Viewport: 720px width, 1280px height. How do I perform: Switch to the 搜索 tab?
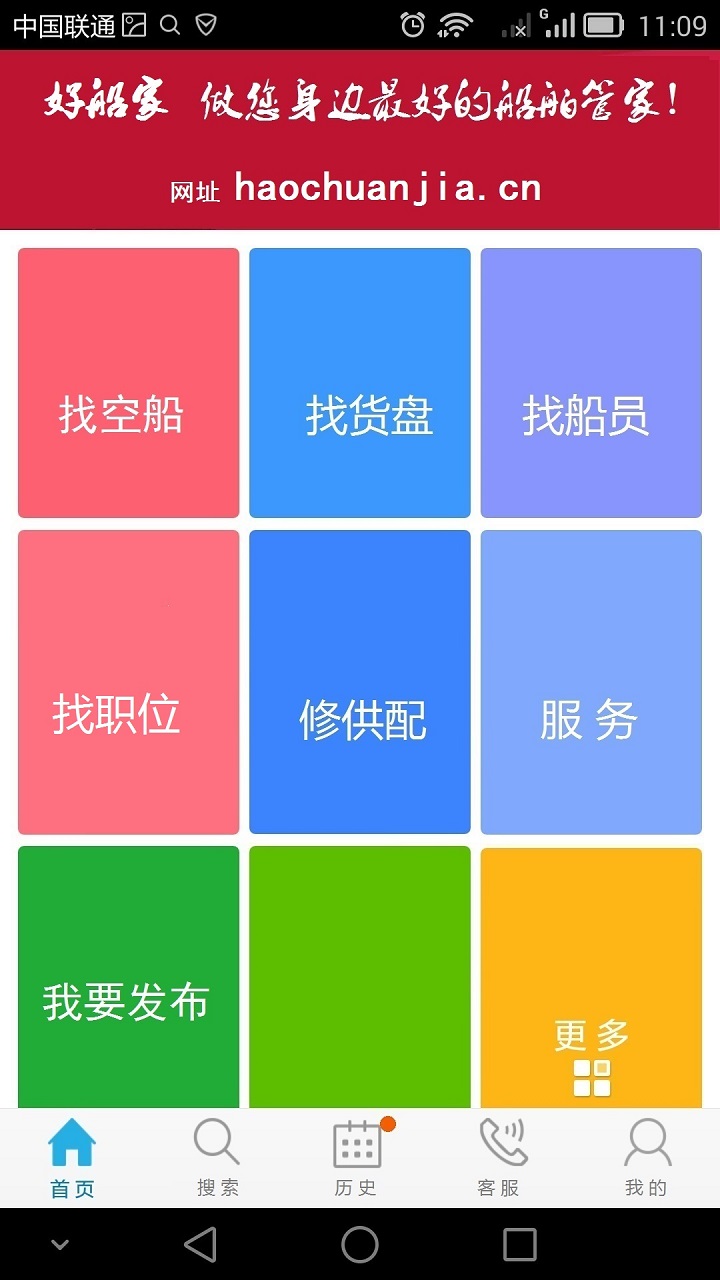click(x=217, y=1158)
